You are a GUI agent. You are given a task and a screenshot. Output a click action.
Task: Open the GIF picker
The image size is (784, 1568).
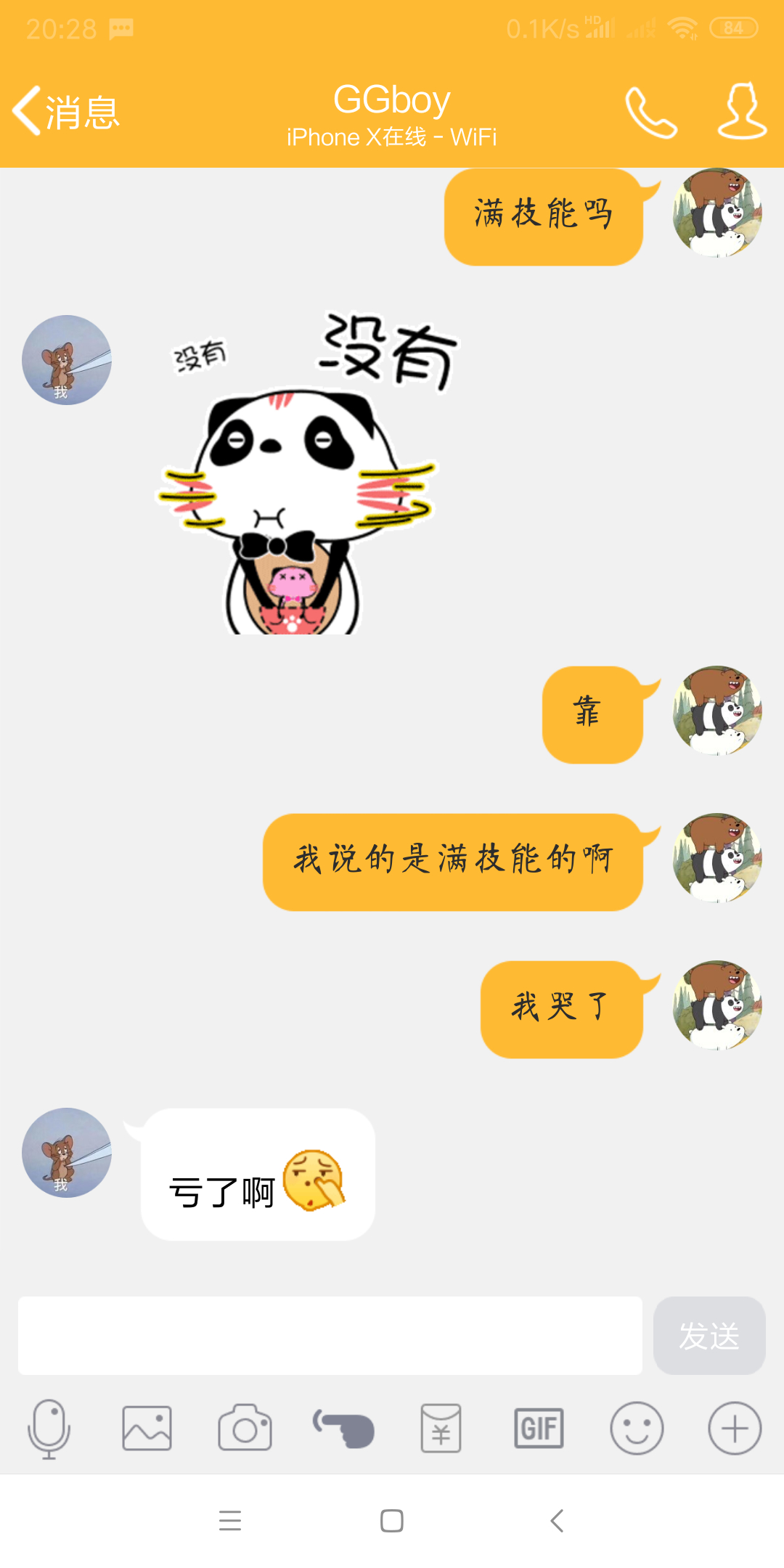coord(539,1429)
